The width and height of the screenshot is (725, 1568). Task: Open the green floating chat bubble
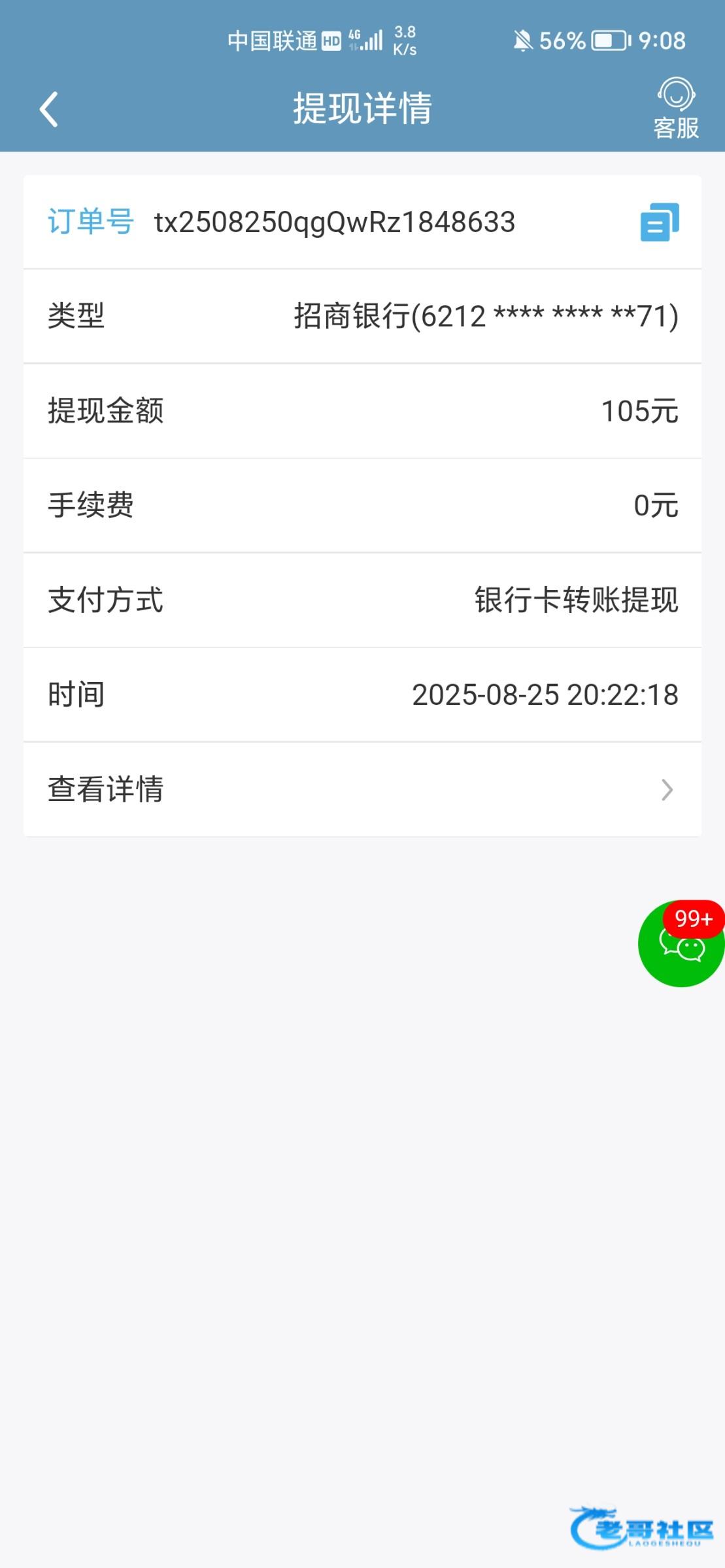(x=681, y=943)
